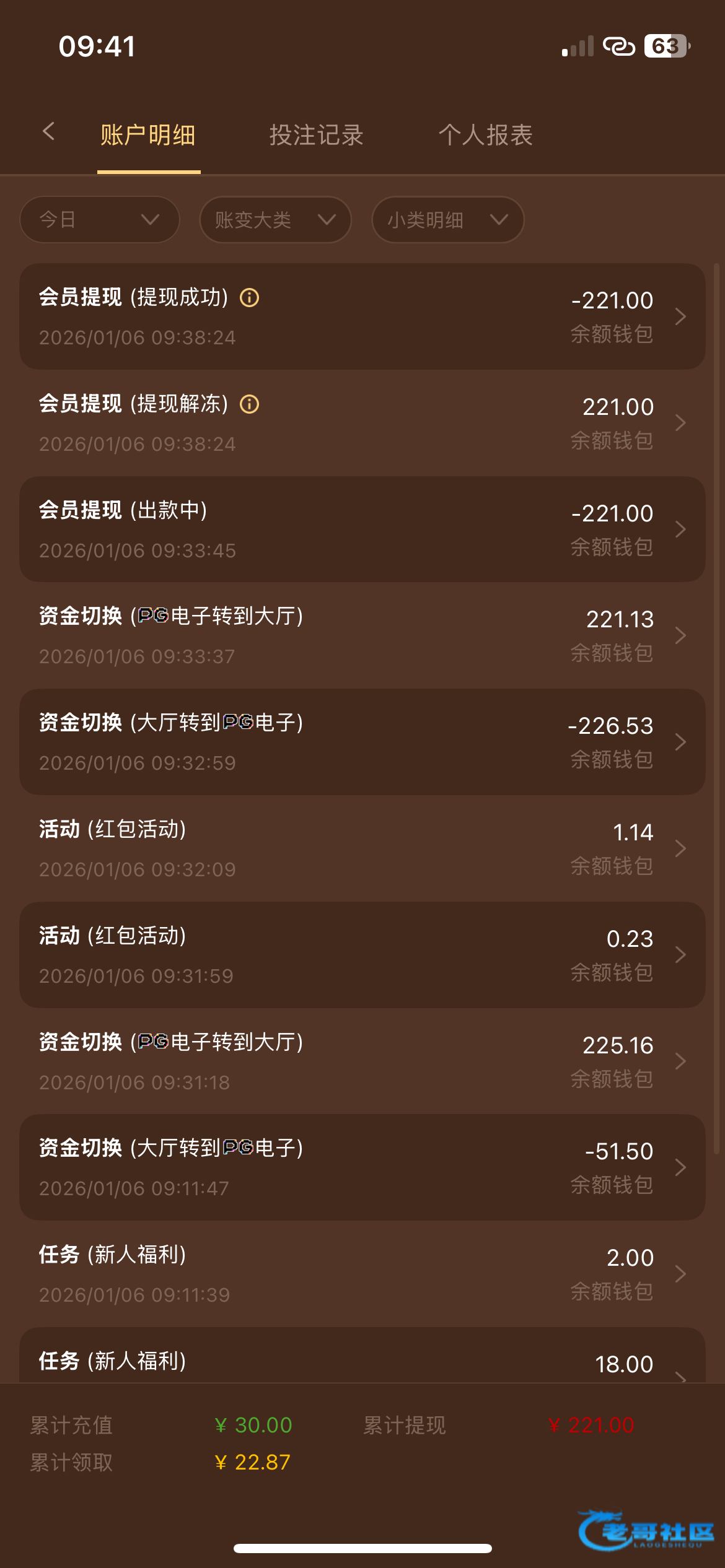Image resolution: width=725 pixels, height=1568 pixels.
Task: Switch to the 投注记录 tab
Action: coord(316,134)
